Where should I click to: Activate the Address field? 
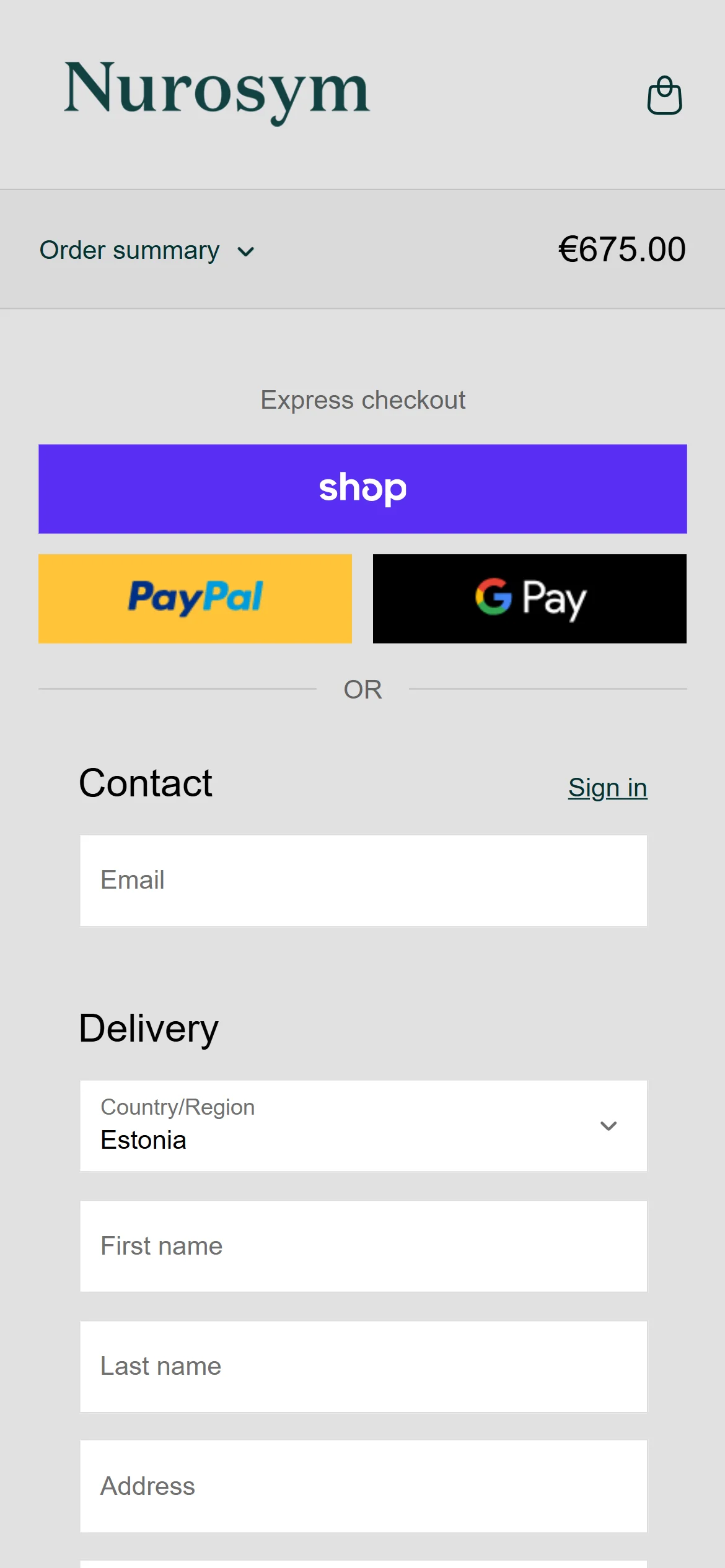tap(363, 1486)
